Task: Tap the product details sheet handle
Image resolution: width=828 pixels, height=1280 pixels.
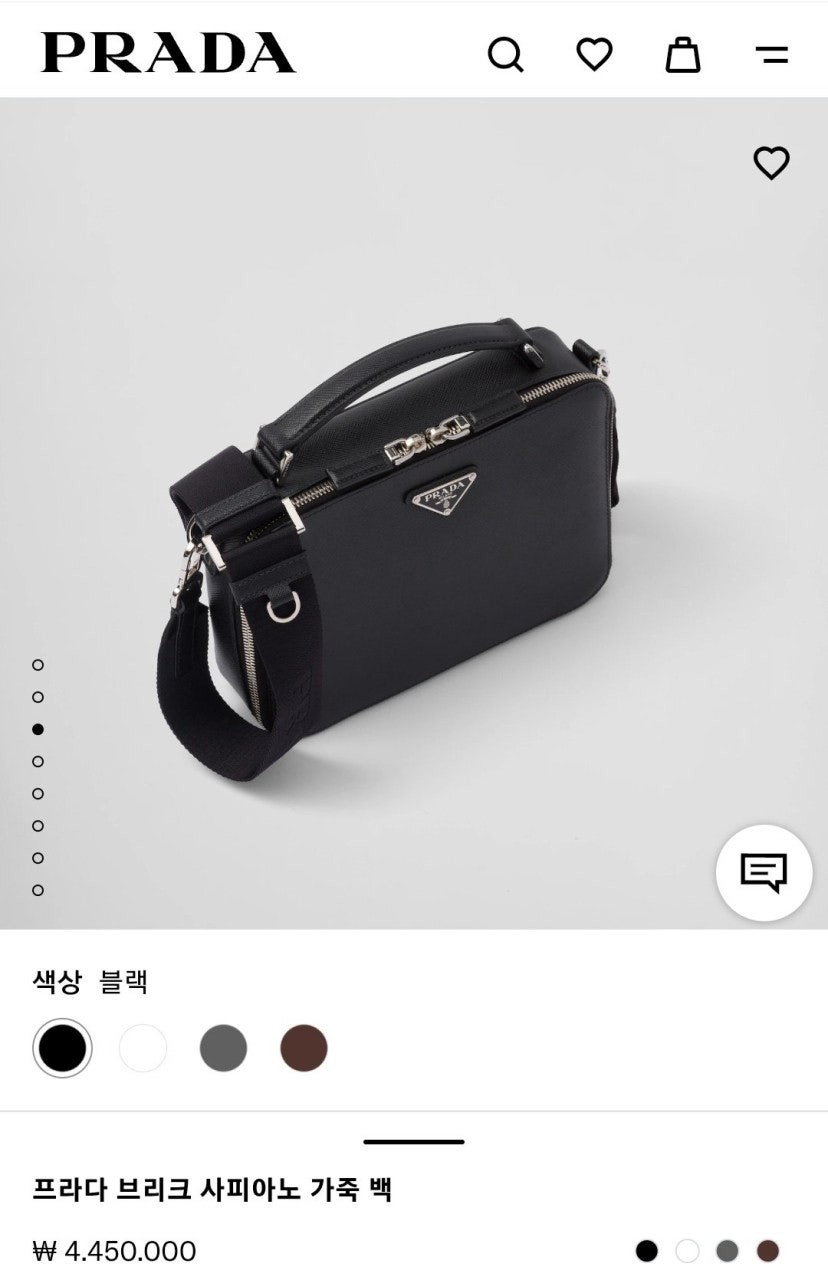Action: point(413,1141)
